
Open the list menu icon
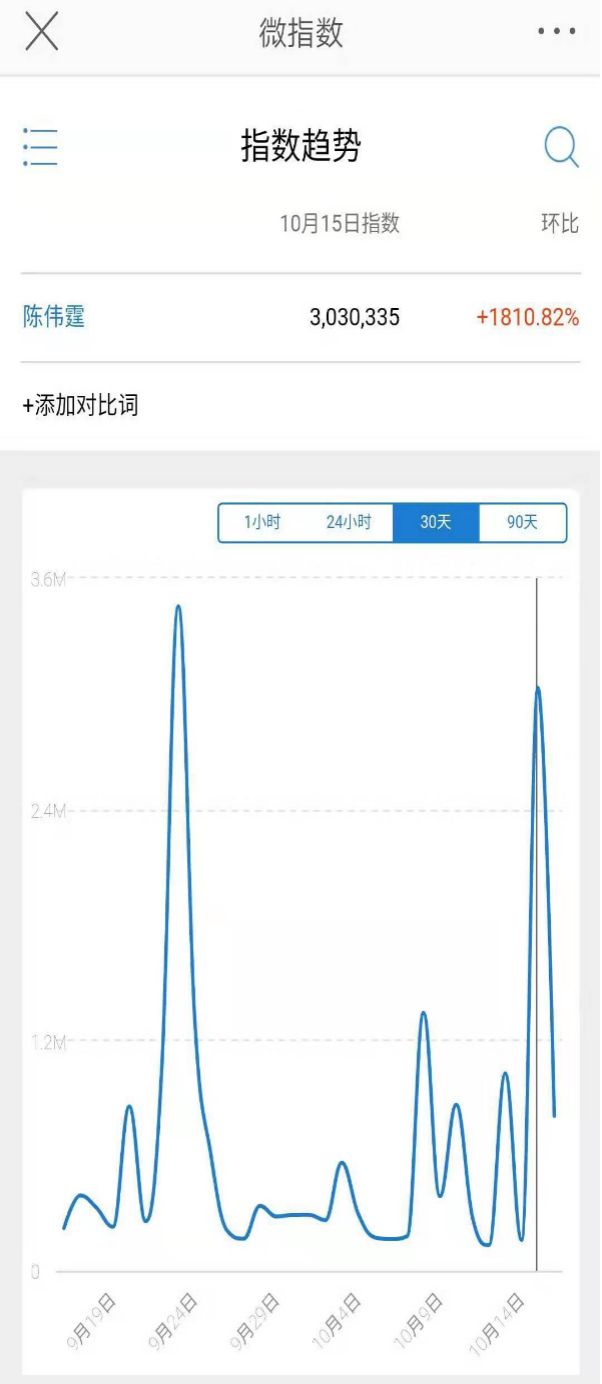40,147
